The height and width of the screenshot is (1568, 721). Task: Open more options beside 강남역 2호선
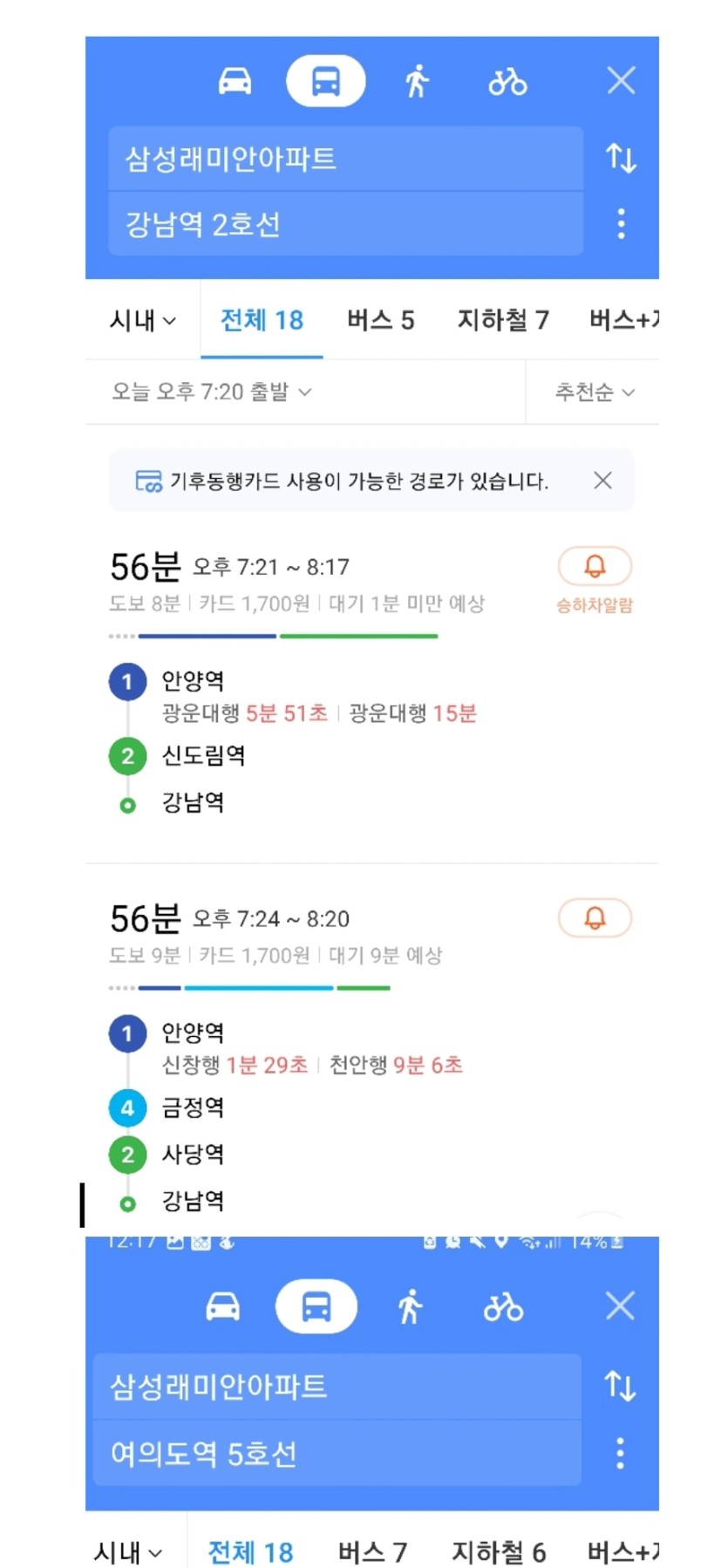pyautogui.click(x=621, y=224)
